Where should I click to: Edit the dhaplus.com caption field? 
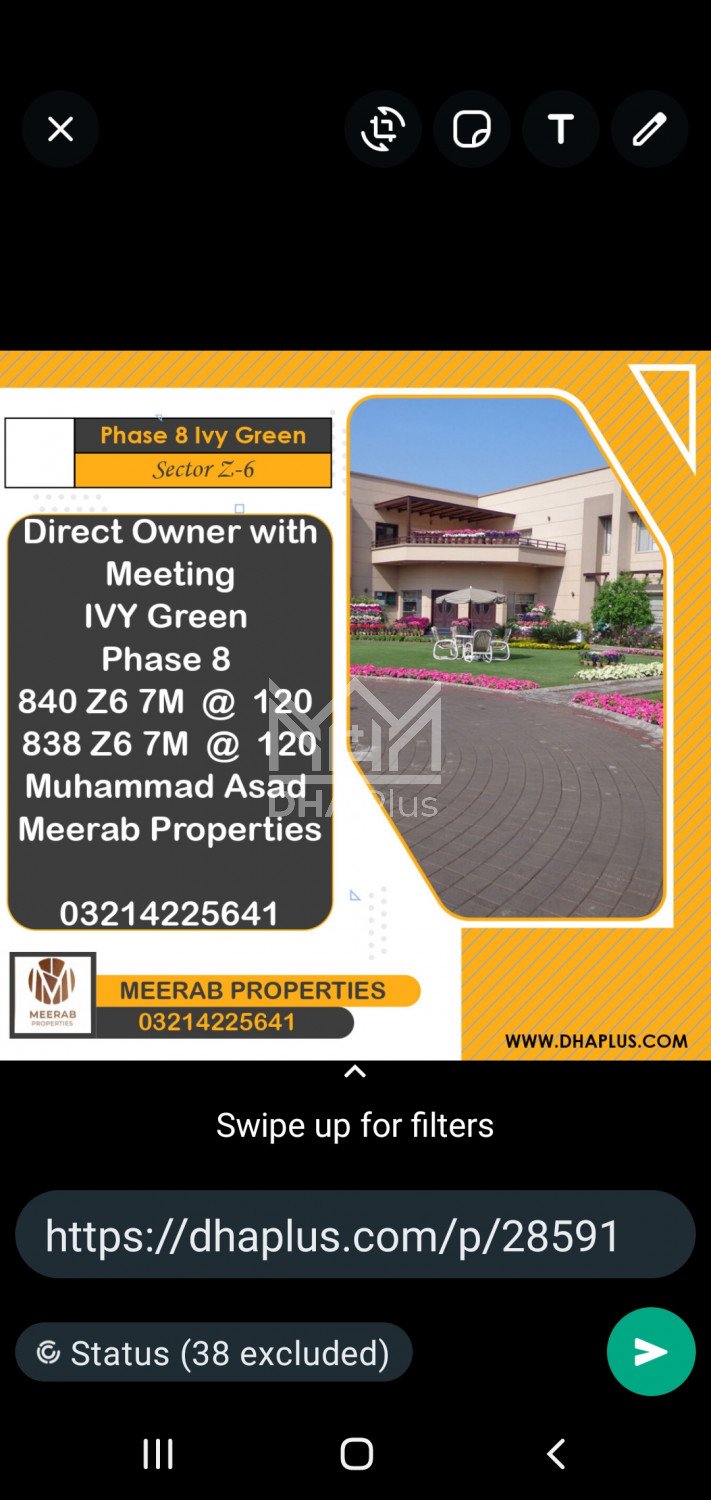point(354,1235)
